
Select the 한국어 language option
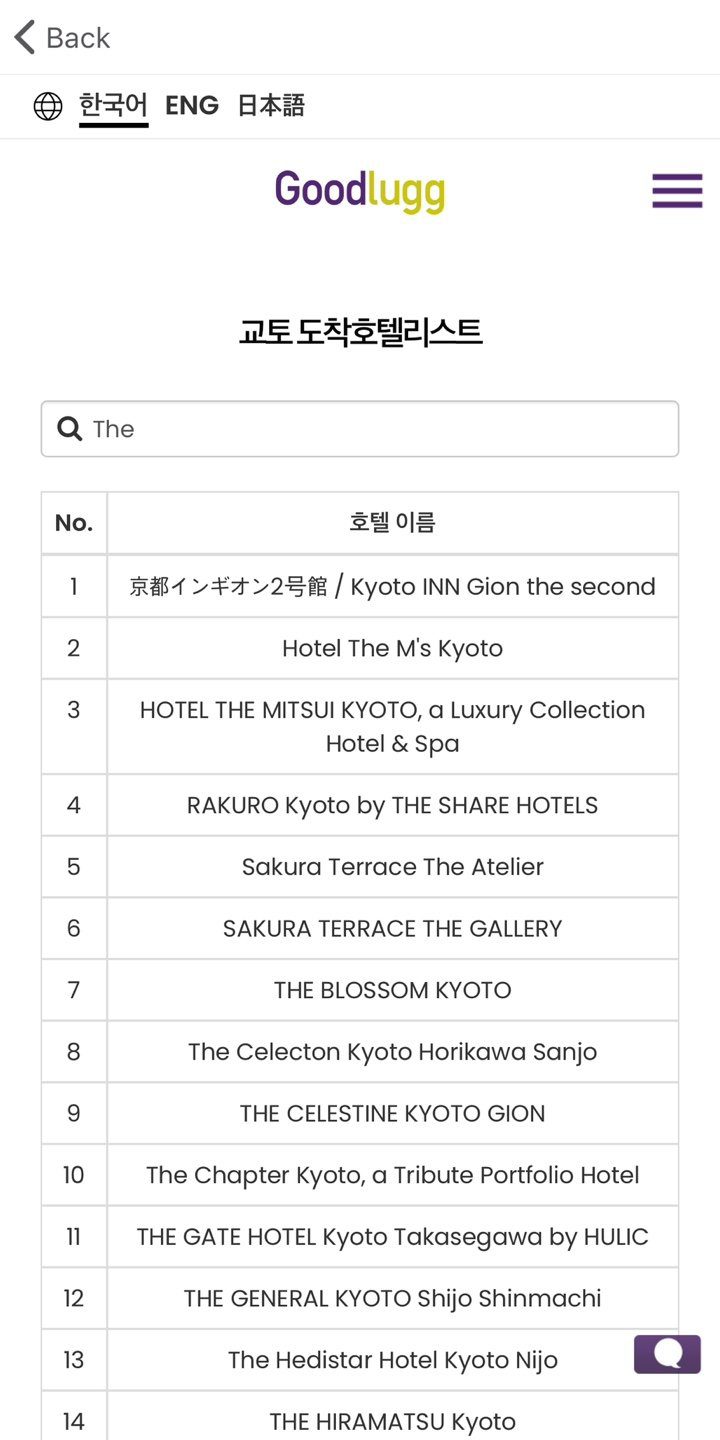tap(113, 105)
